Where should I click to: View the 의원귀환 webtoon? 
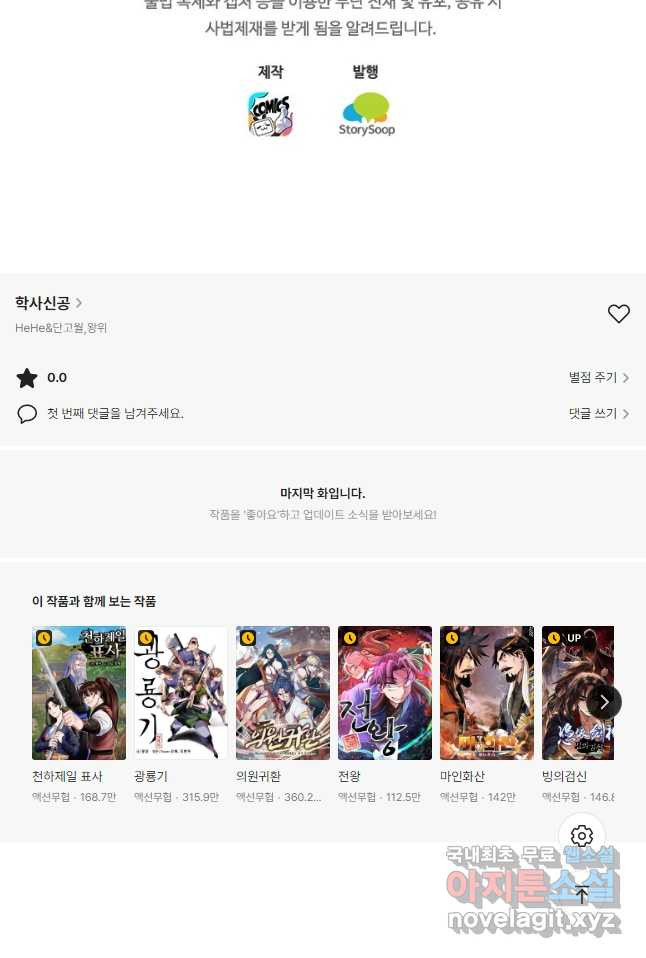[x=283, y=693]
